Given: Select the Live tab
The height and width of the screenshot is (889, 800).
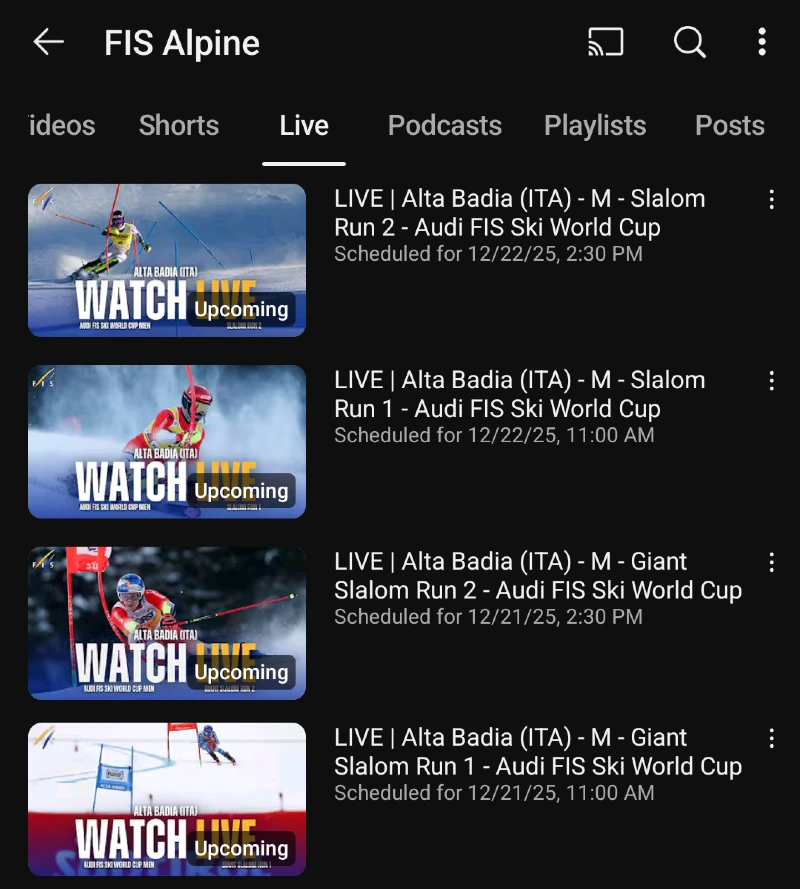Looking at the screenshot, I should 303,125.
